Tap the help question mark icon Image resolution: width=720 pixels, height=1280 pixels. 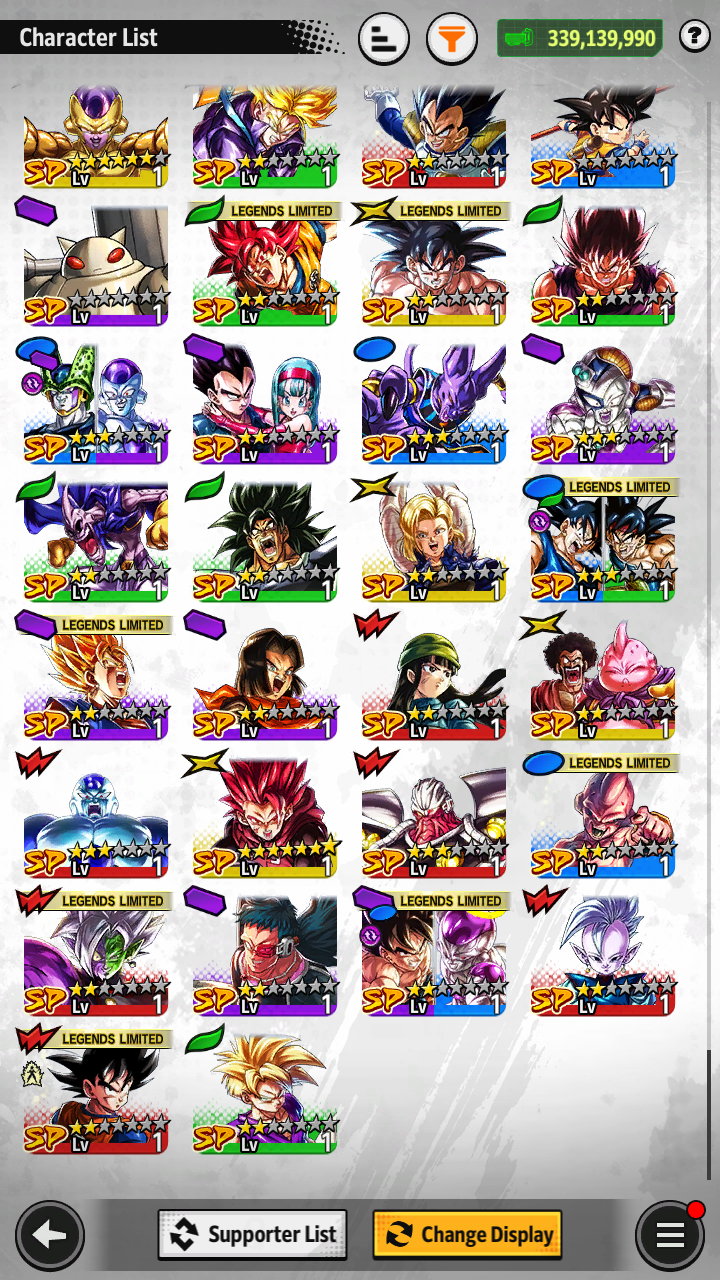pyautogui.click(x=695, y=38)
